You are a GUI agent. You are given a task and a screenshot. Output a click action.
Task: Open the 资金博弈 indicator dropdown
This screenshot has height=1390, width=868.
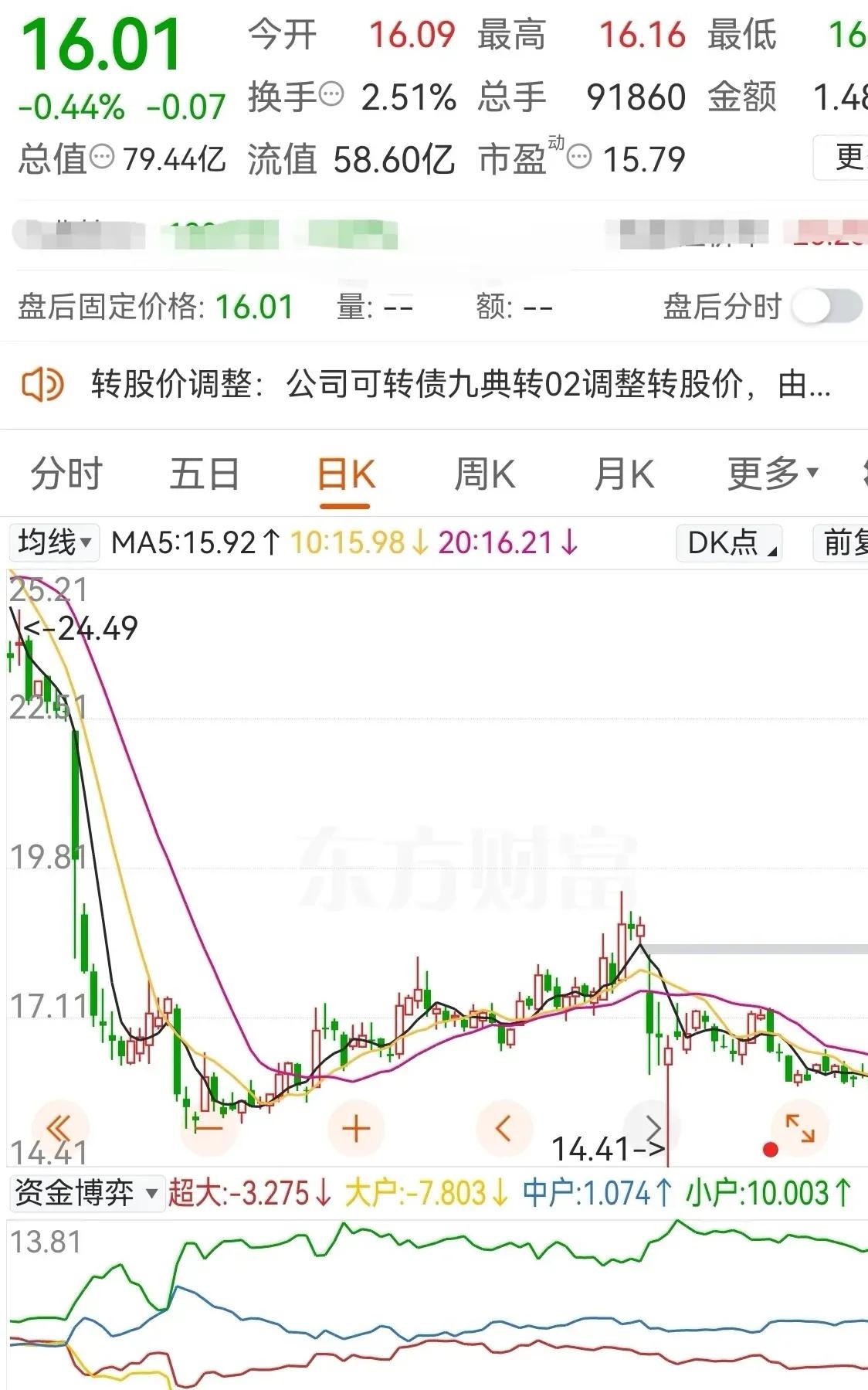86,1192
